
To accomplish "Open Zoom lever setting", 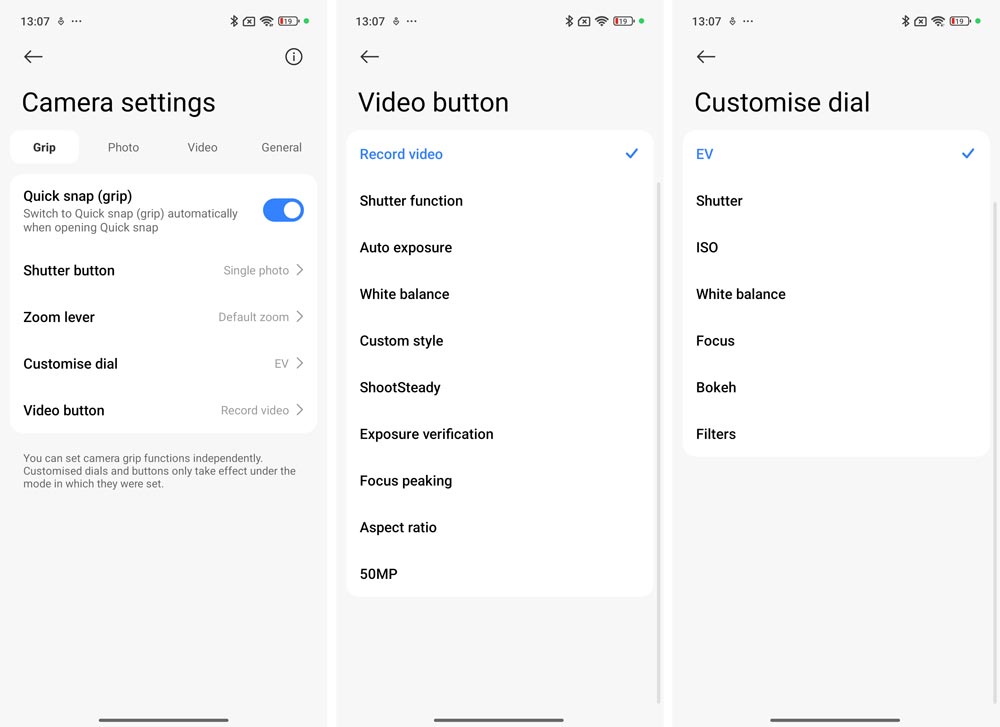I will (x=163, y=317).
